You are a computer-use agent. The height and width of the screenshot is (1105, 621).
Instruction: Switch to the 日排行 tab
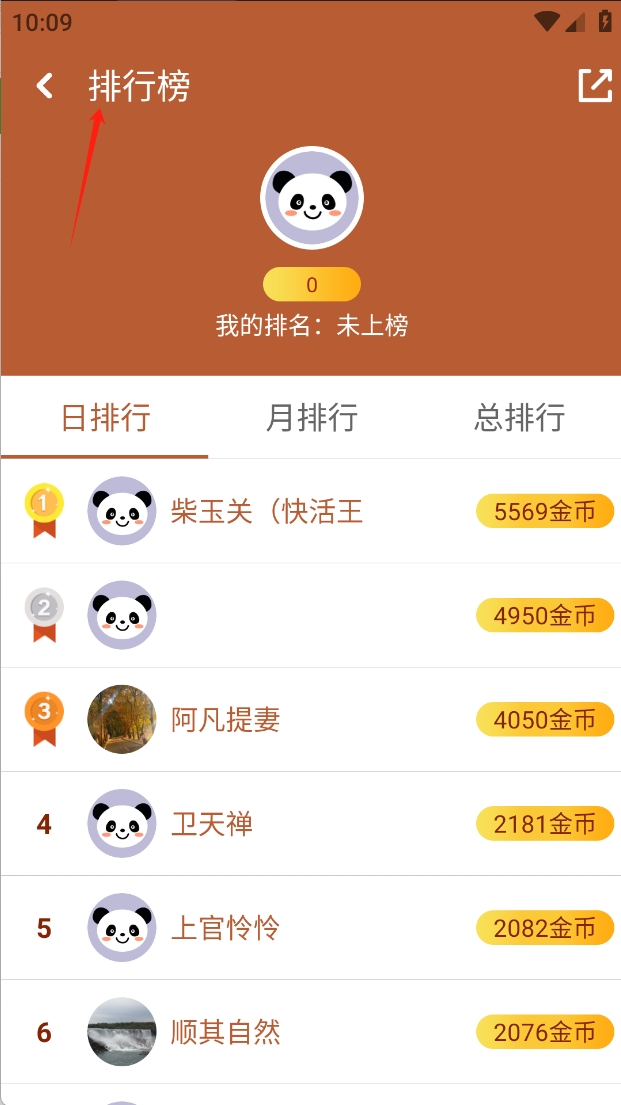coord(105,417)
